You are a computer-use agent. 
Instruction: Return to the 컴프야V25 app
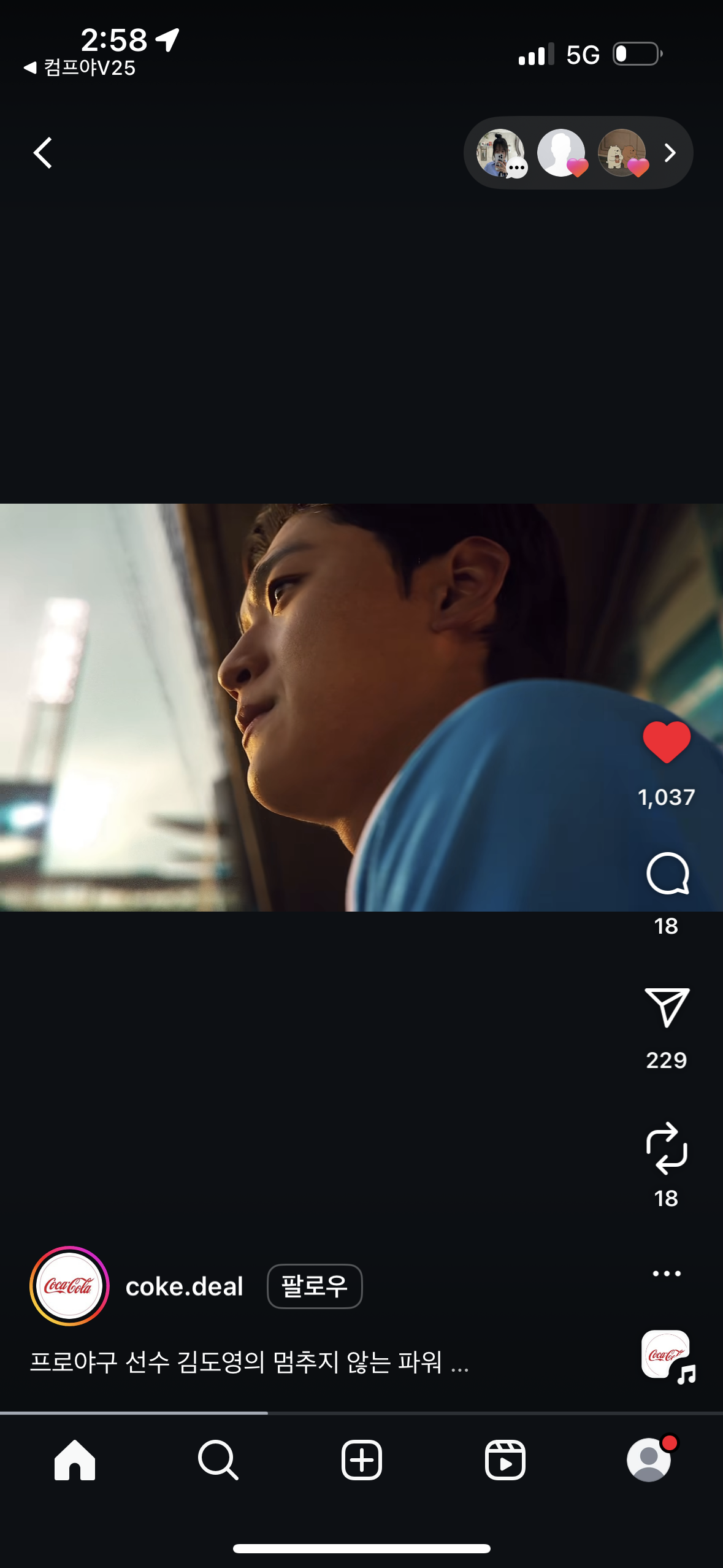point(80,67)
